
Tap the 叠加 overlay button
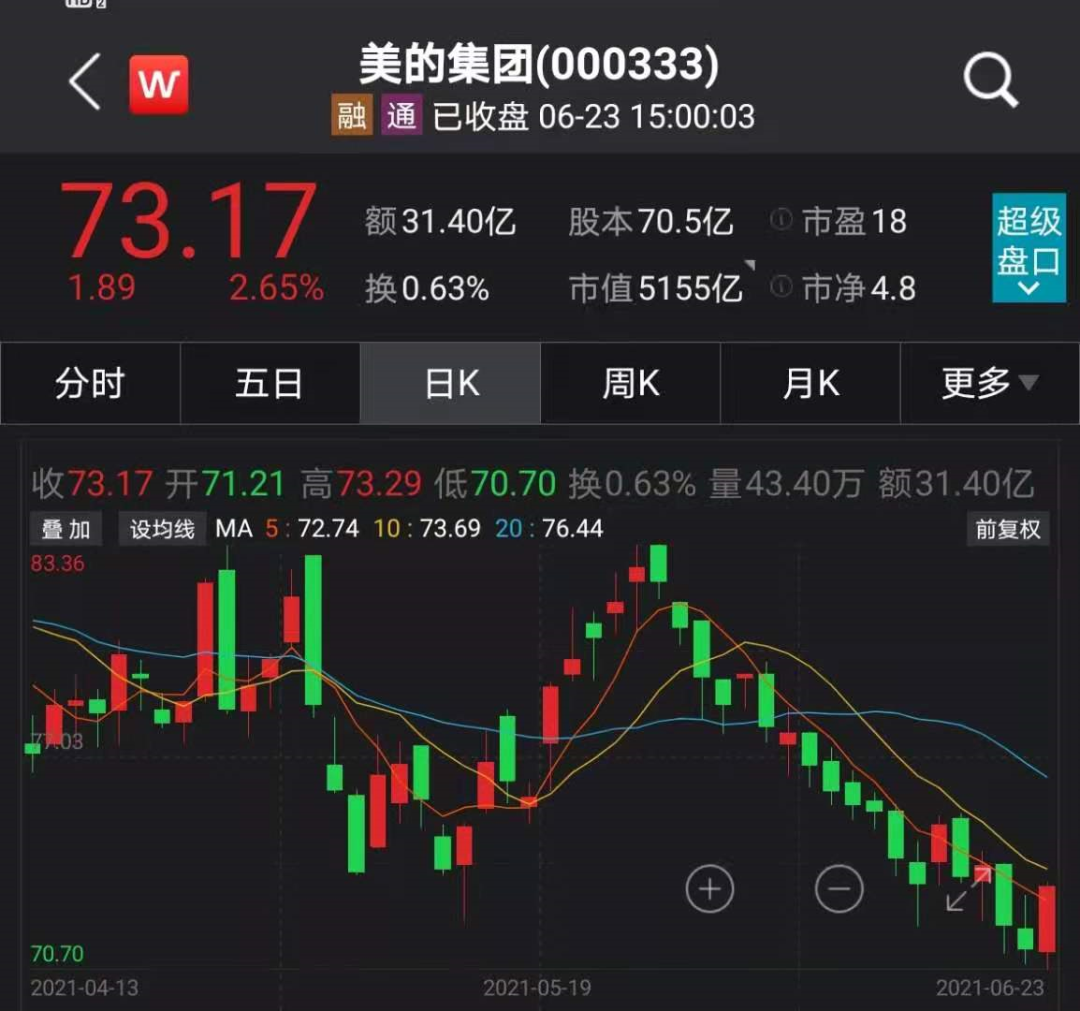(66, 529)
